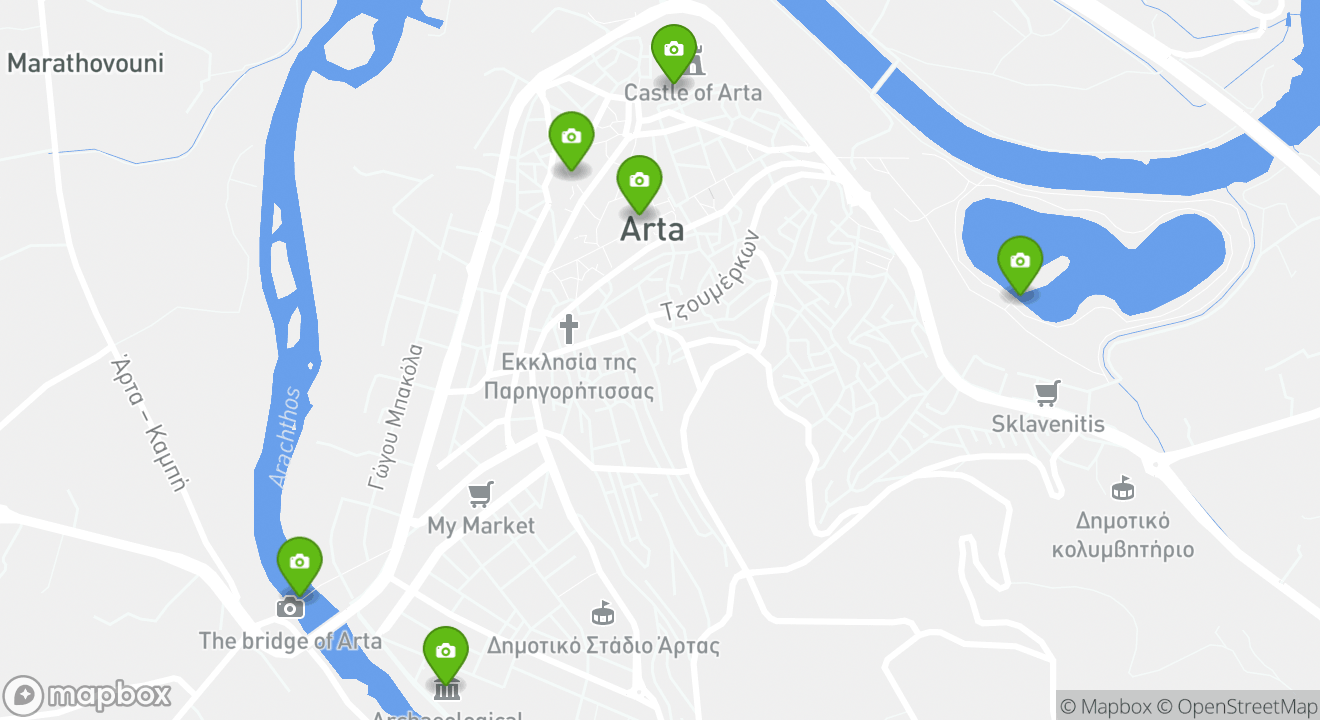
Task: Open the photo pin at the bridge of Arta
Action: pyautogui.click(x=299, y=563)
